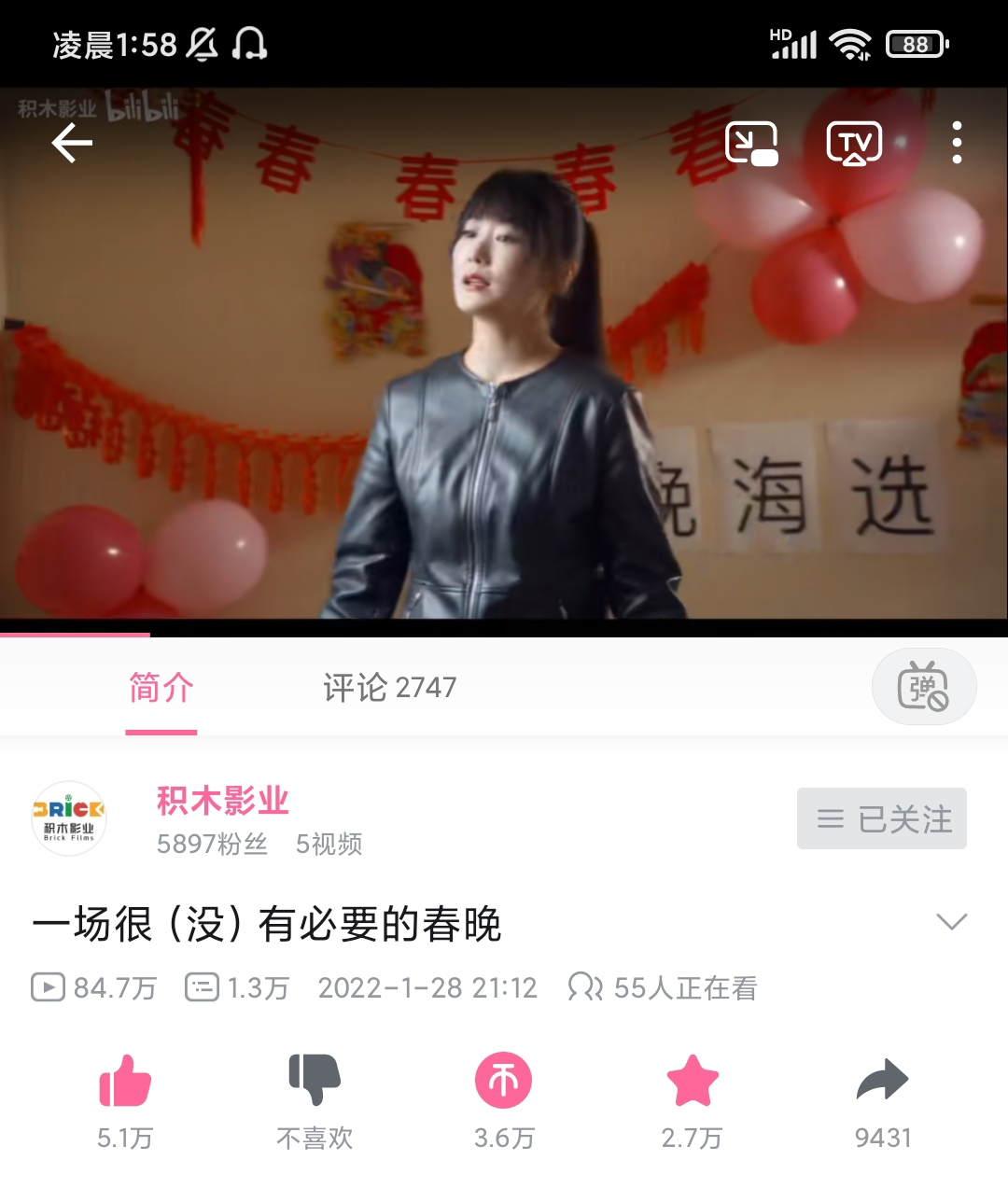
Task: Favorite the video with the star
Action: point(693,1081)
